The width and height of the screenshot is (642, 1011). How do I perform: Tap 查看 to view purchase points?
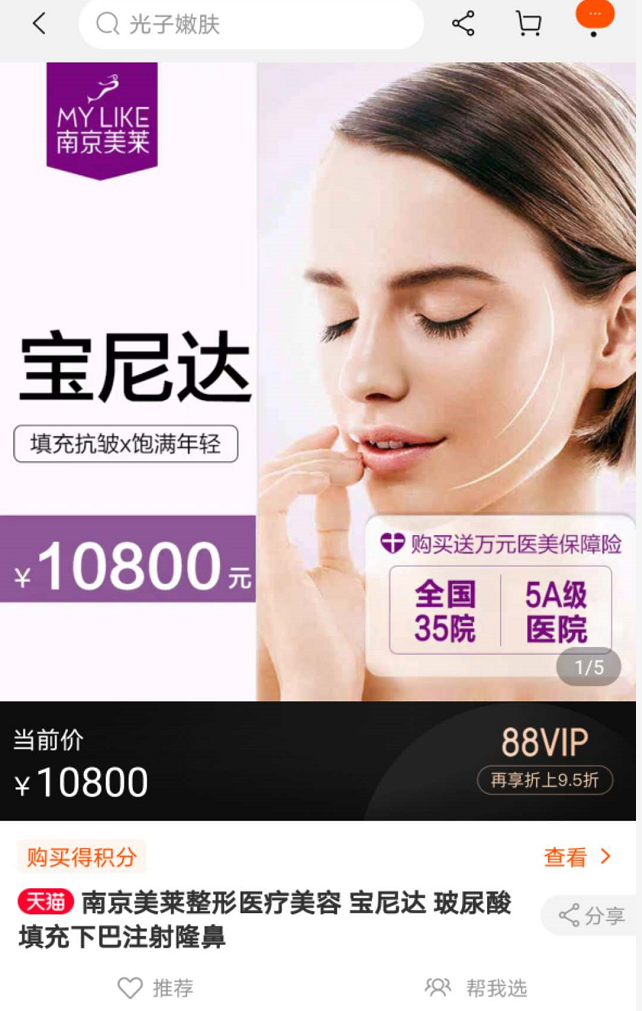coord(577,857)
